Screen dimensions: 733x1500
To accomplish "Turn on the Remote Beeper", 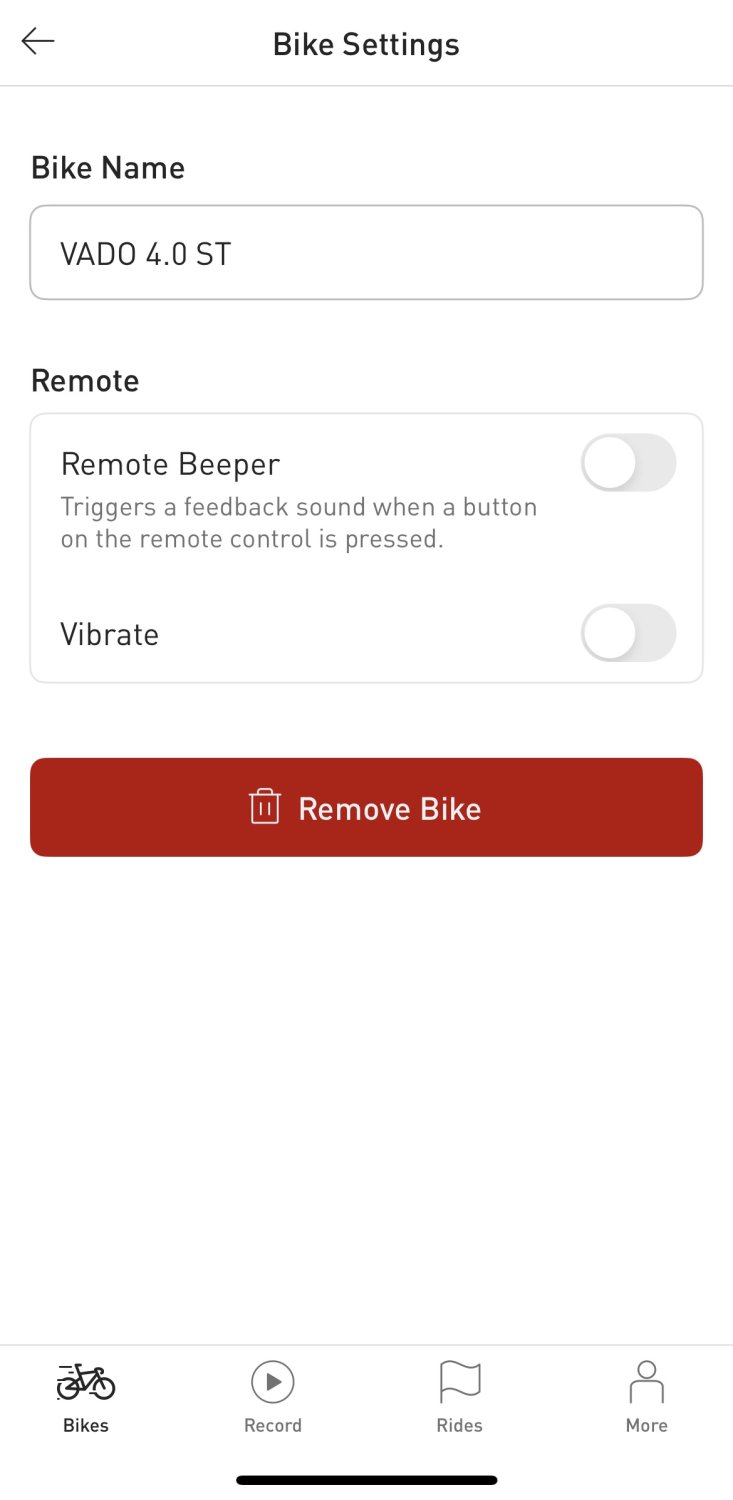I will pyautogui.click(x=628, y=463).
